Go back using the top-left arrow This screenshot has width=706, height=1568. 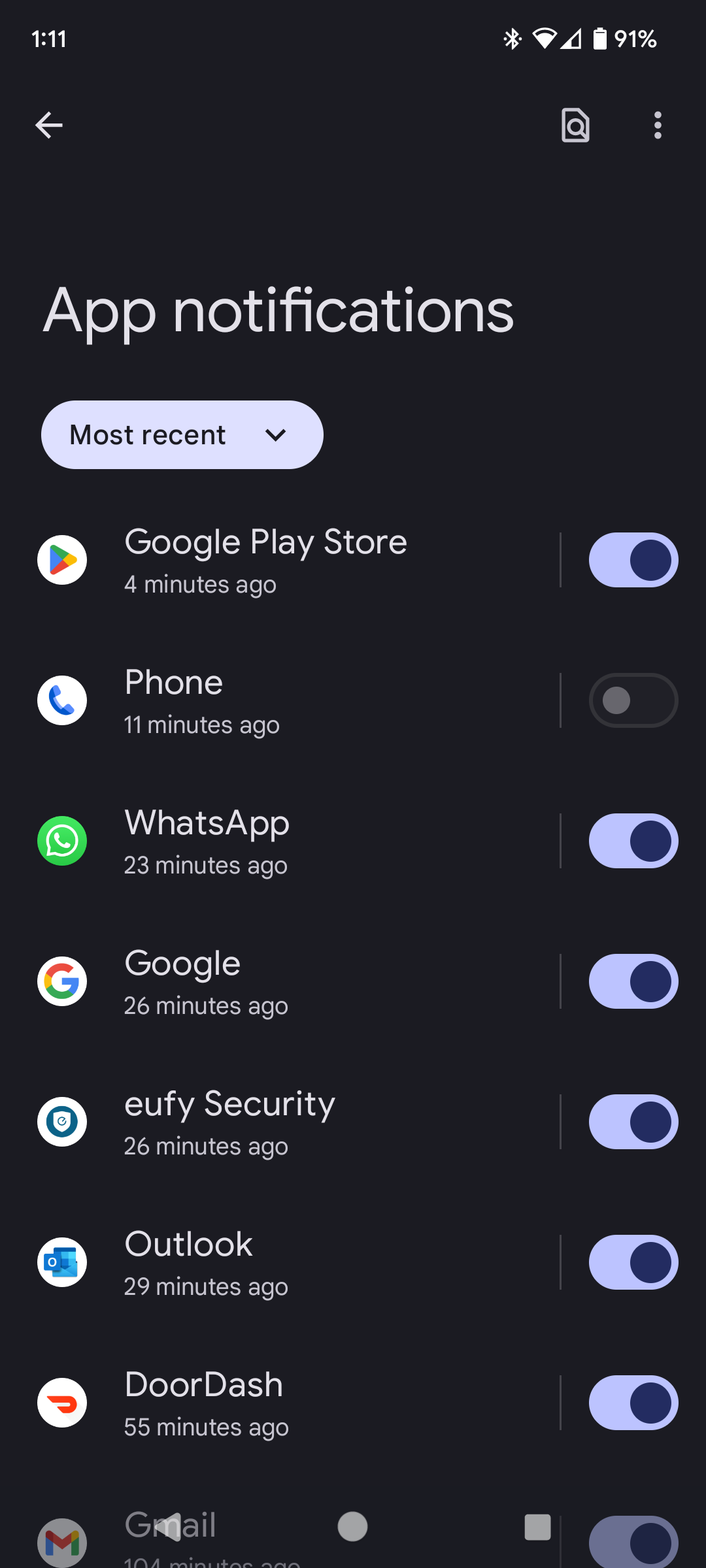click(49, 125)
